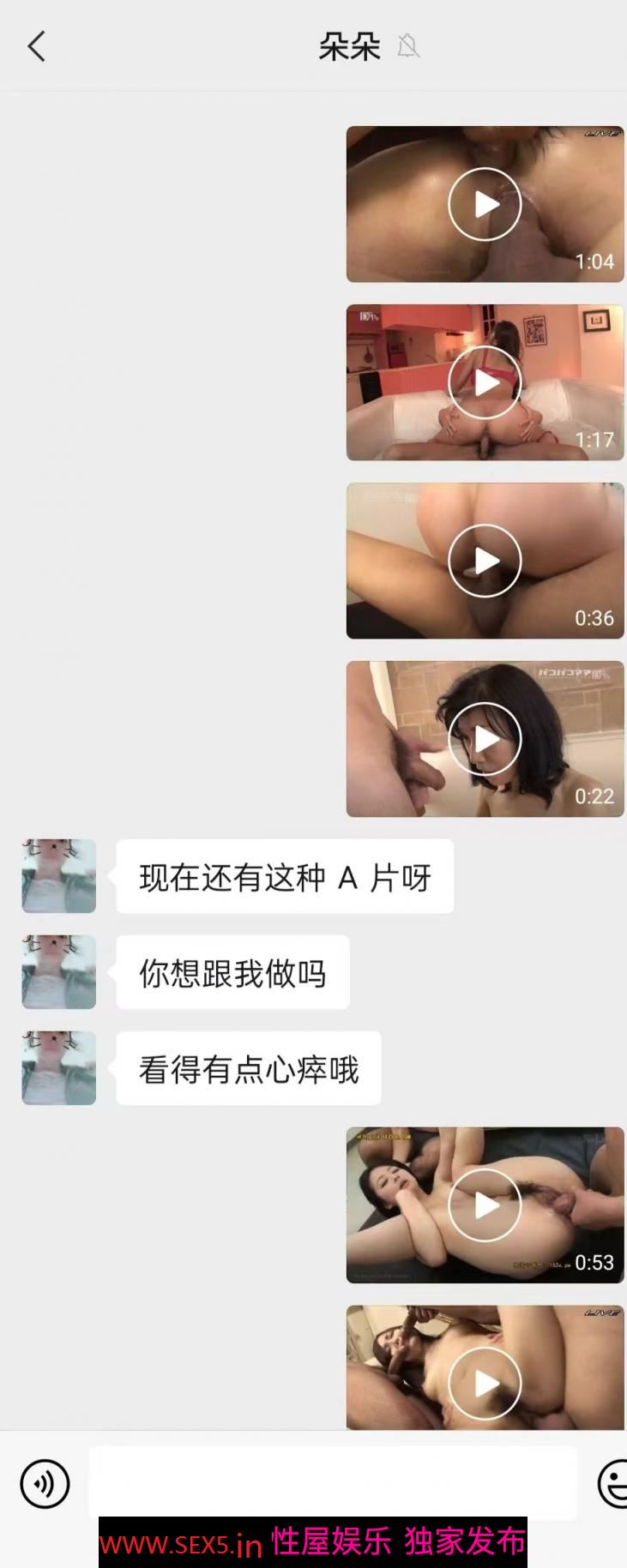Play the video lasting 1:04
Image resolution: width=627 pixels, height=1568 pixels.
[485, 204]
